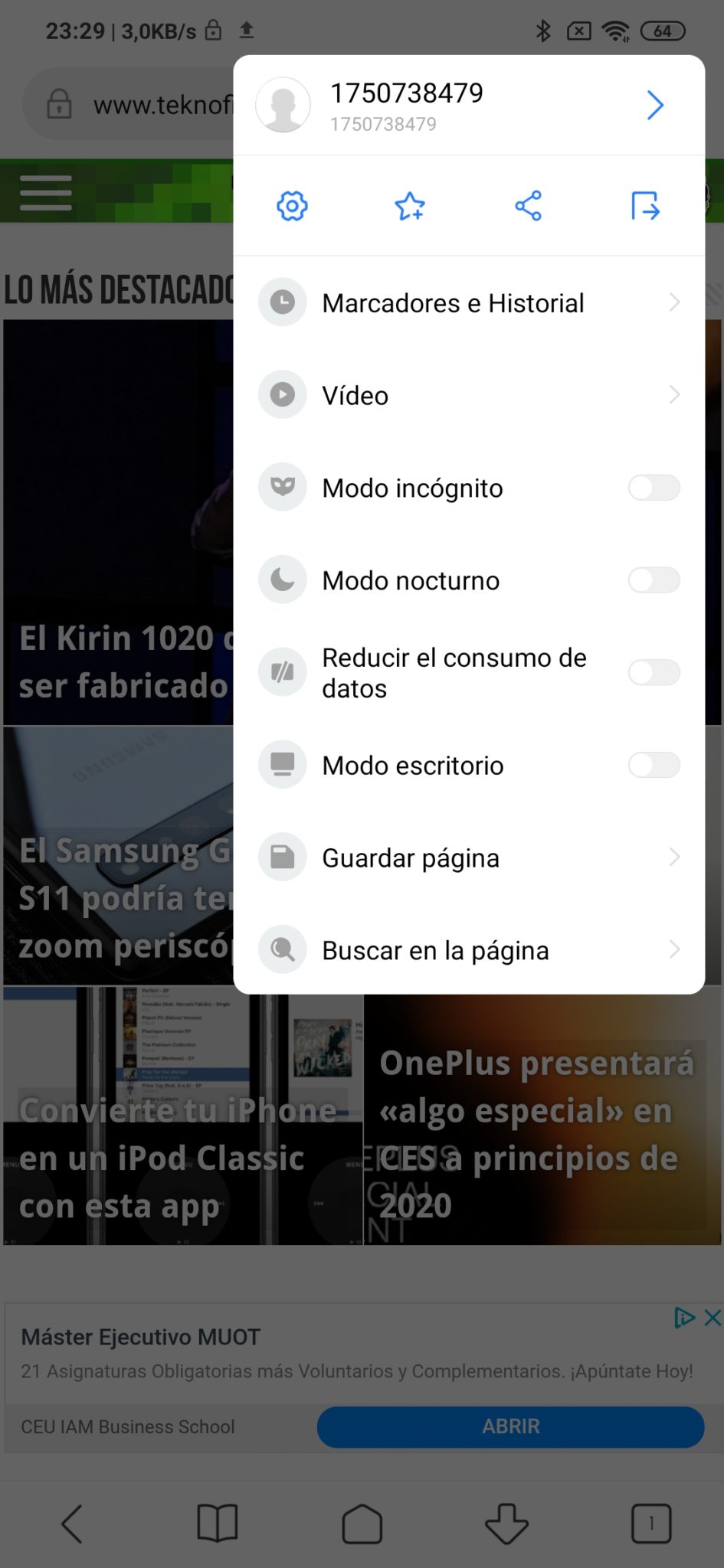
Task: Select Guardar página
Action: [x=469, y=857]
